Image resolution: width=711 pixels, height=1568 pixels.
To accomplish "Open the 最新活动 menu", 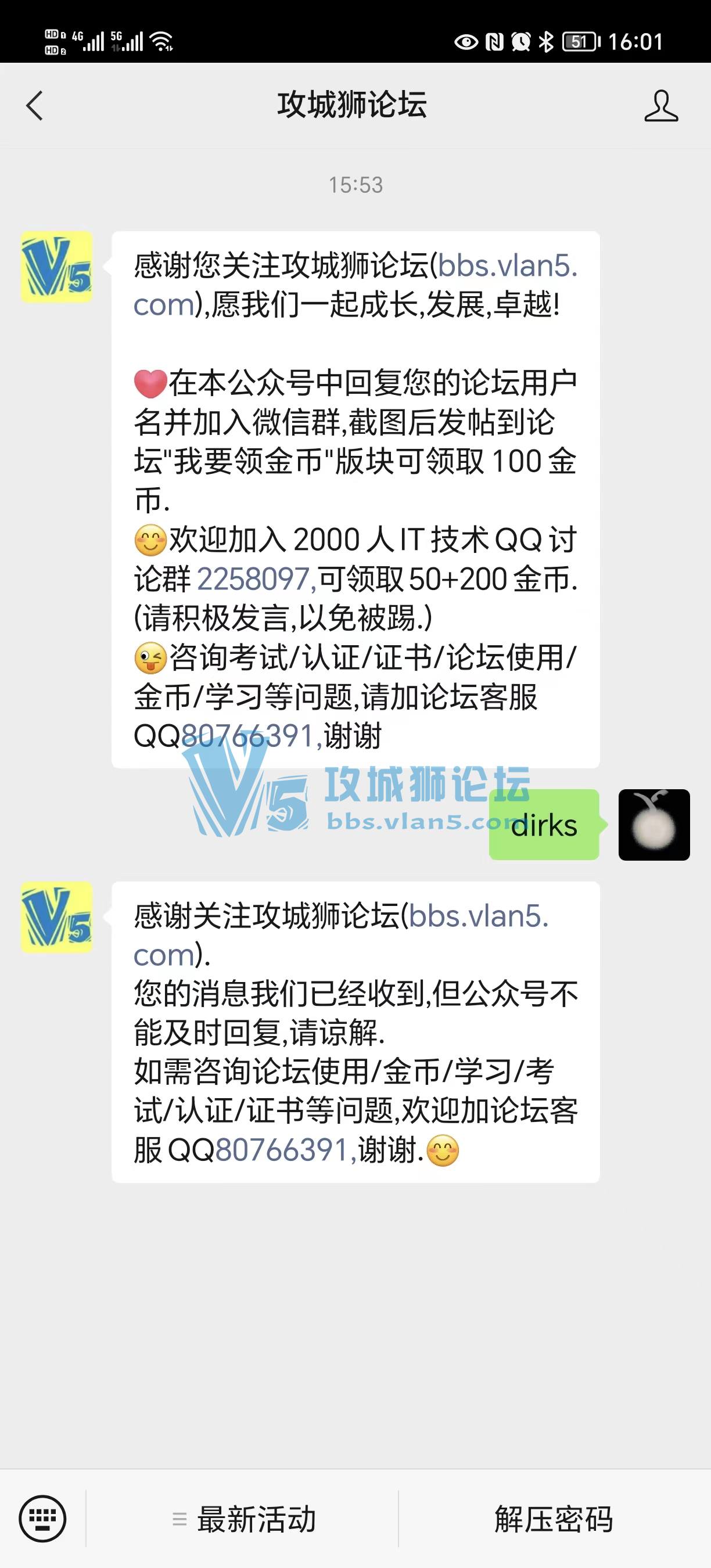I will coord(243,1519).
